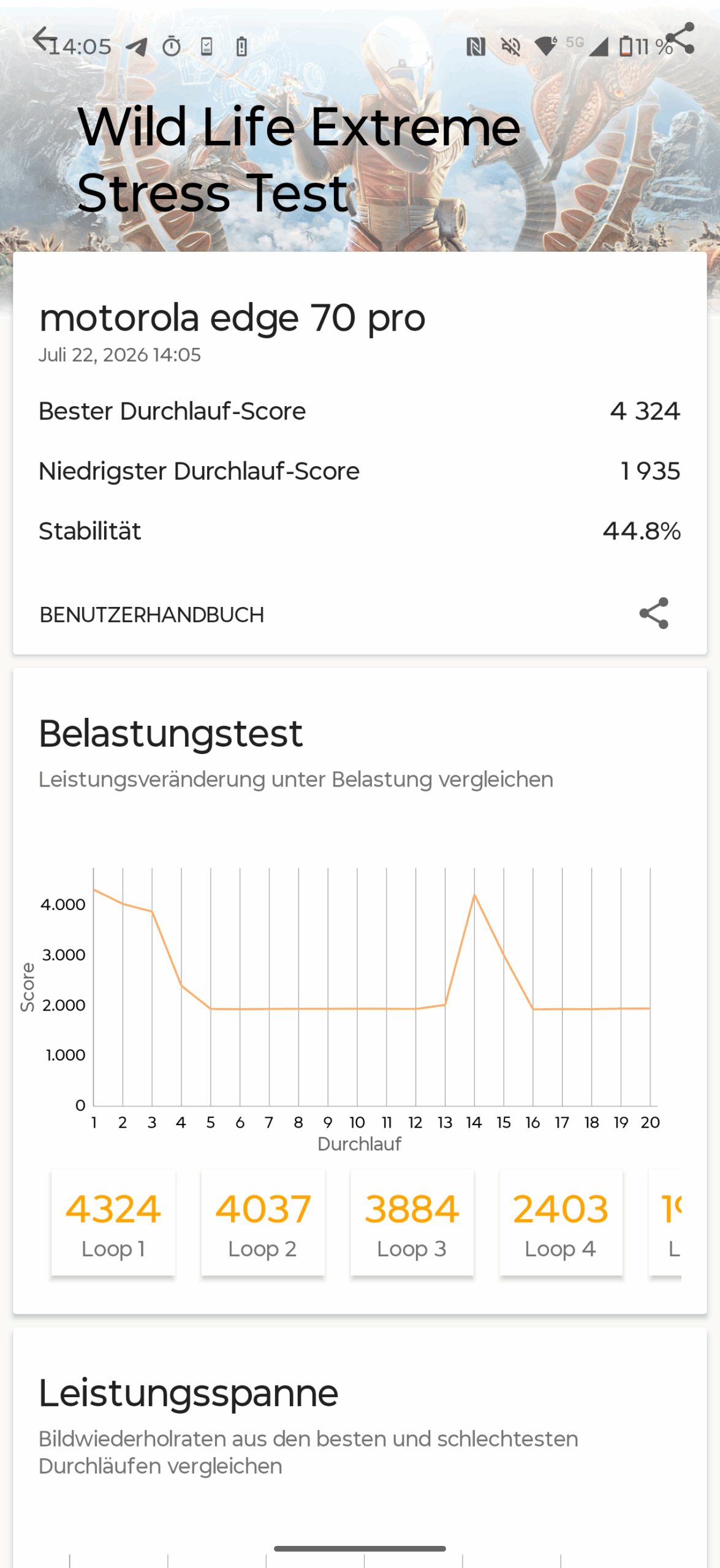The width and height of the screenshot is (720, 1568).
Task: Select the Loop 1 score card
Action: point(113,1222)
